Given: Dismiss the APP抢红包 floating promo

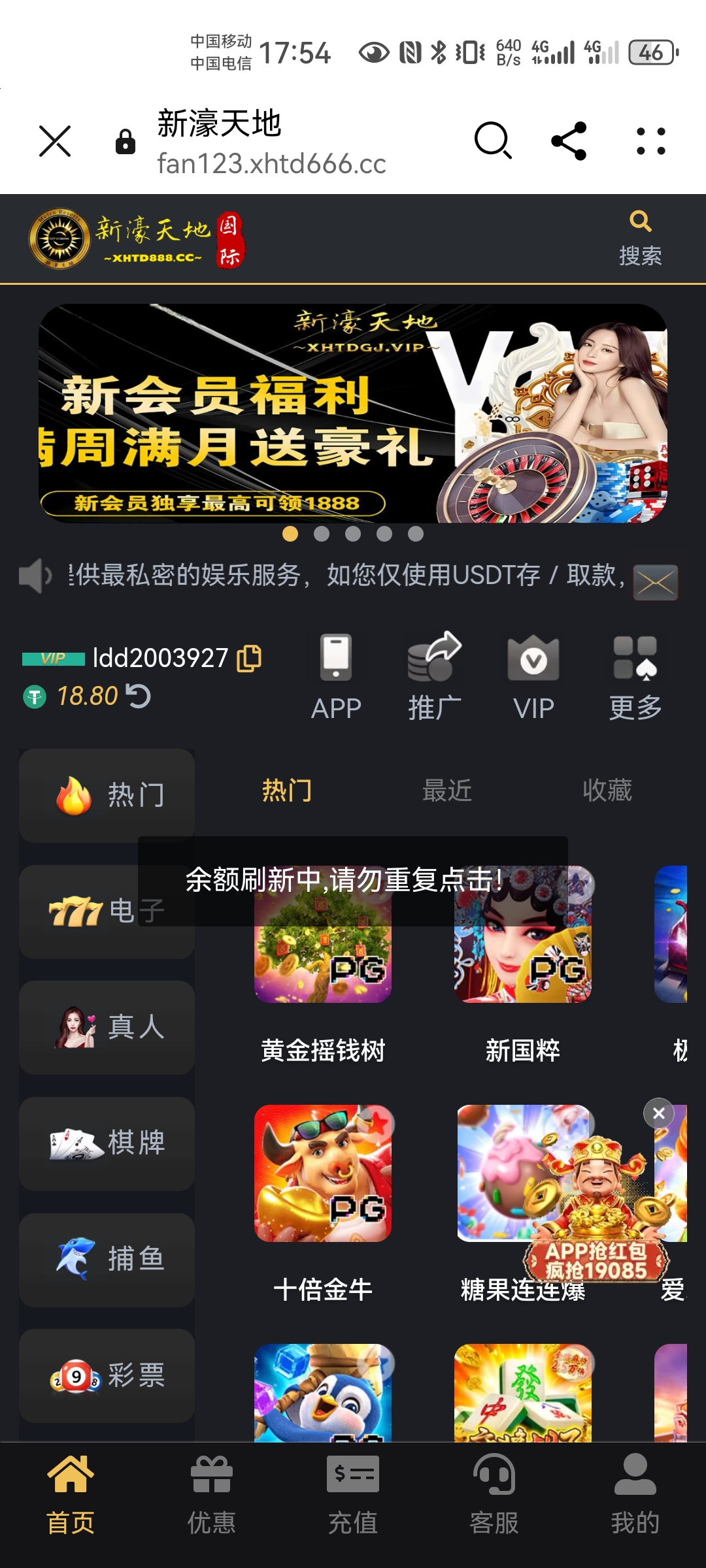Looking at the screenshot, I should [659, 1113].
